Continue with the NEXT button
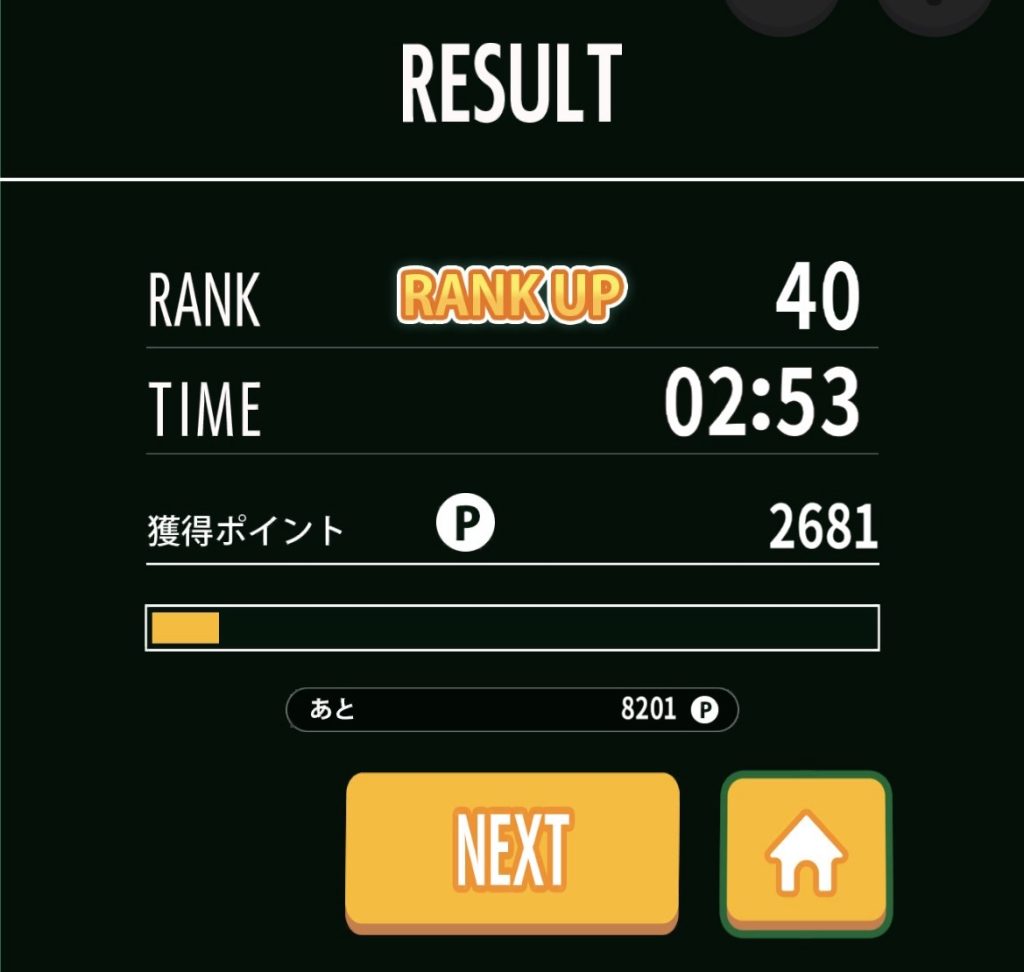The height and width of the screenshot is (972, 1024). click(512, 851)
